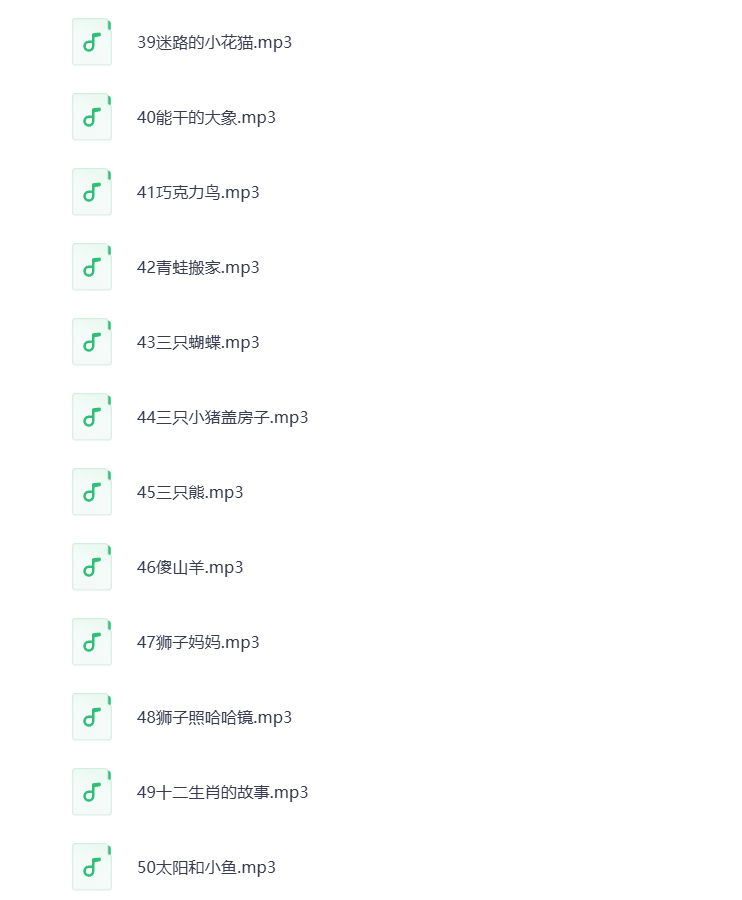Play 47狮子妈妈.mp3 audio
Screen dimensions: 742x900
tap(198, 642)
